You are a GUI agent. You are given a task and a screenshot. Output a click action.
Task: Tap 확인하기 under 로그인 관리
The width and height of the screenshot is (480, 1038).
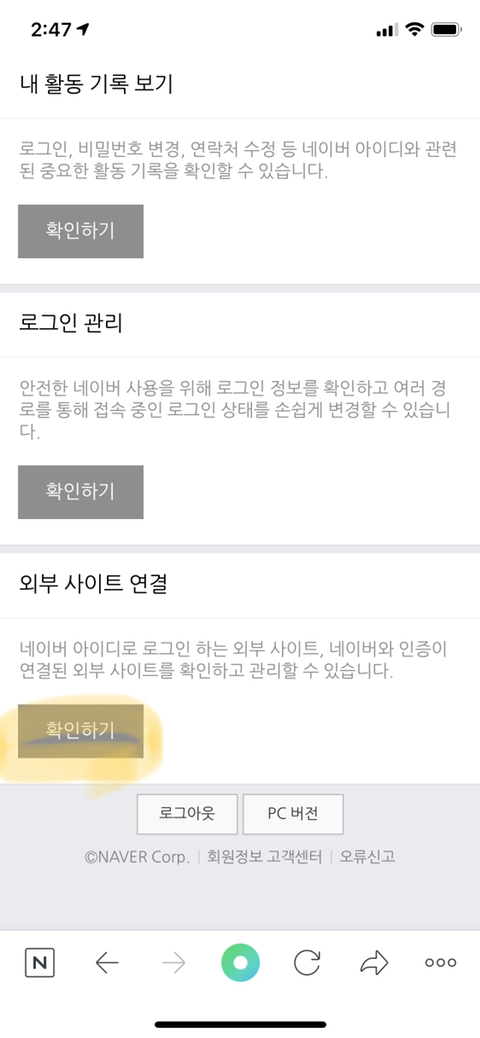coord(80,492)
